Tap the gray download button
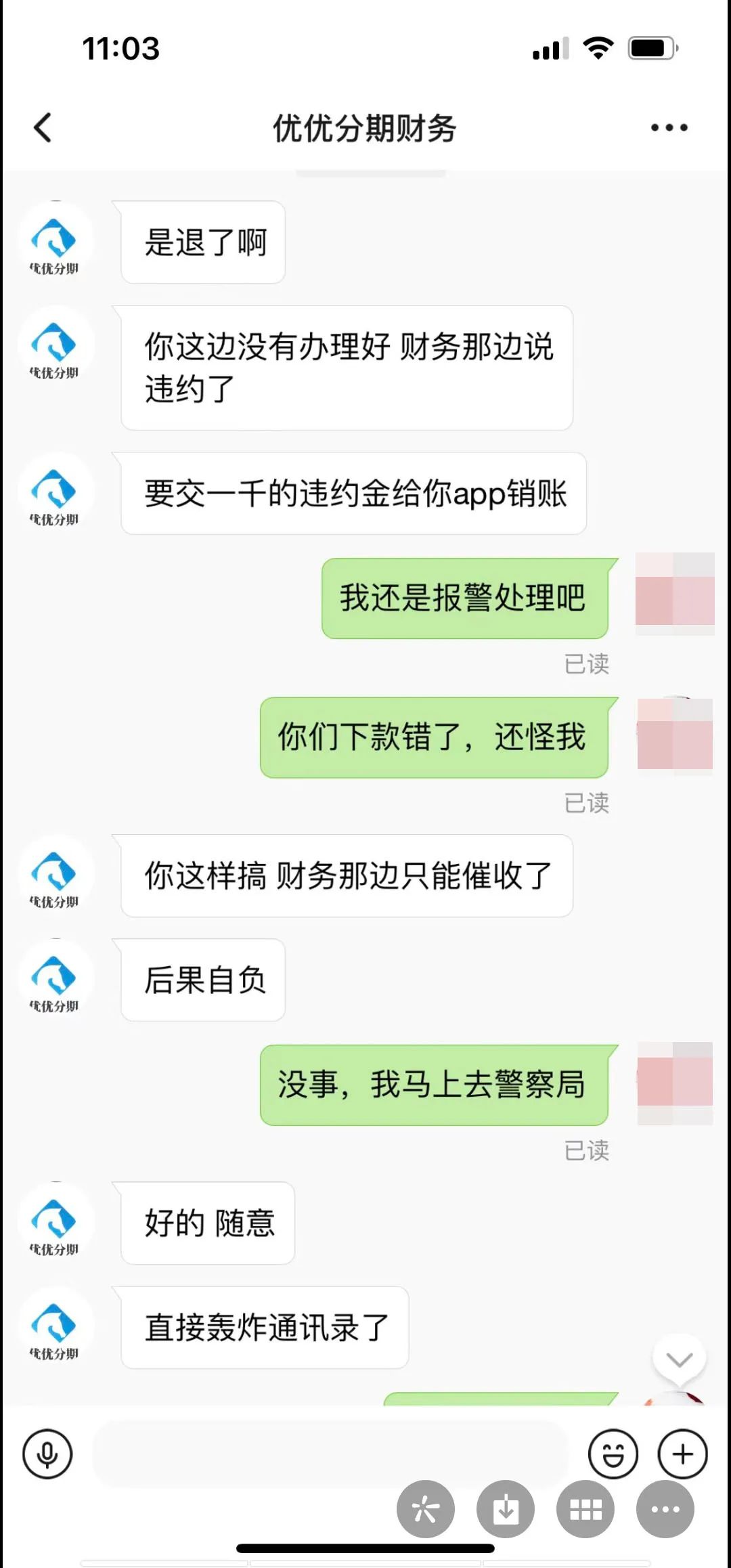 [x=505, y=1509]
